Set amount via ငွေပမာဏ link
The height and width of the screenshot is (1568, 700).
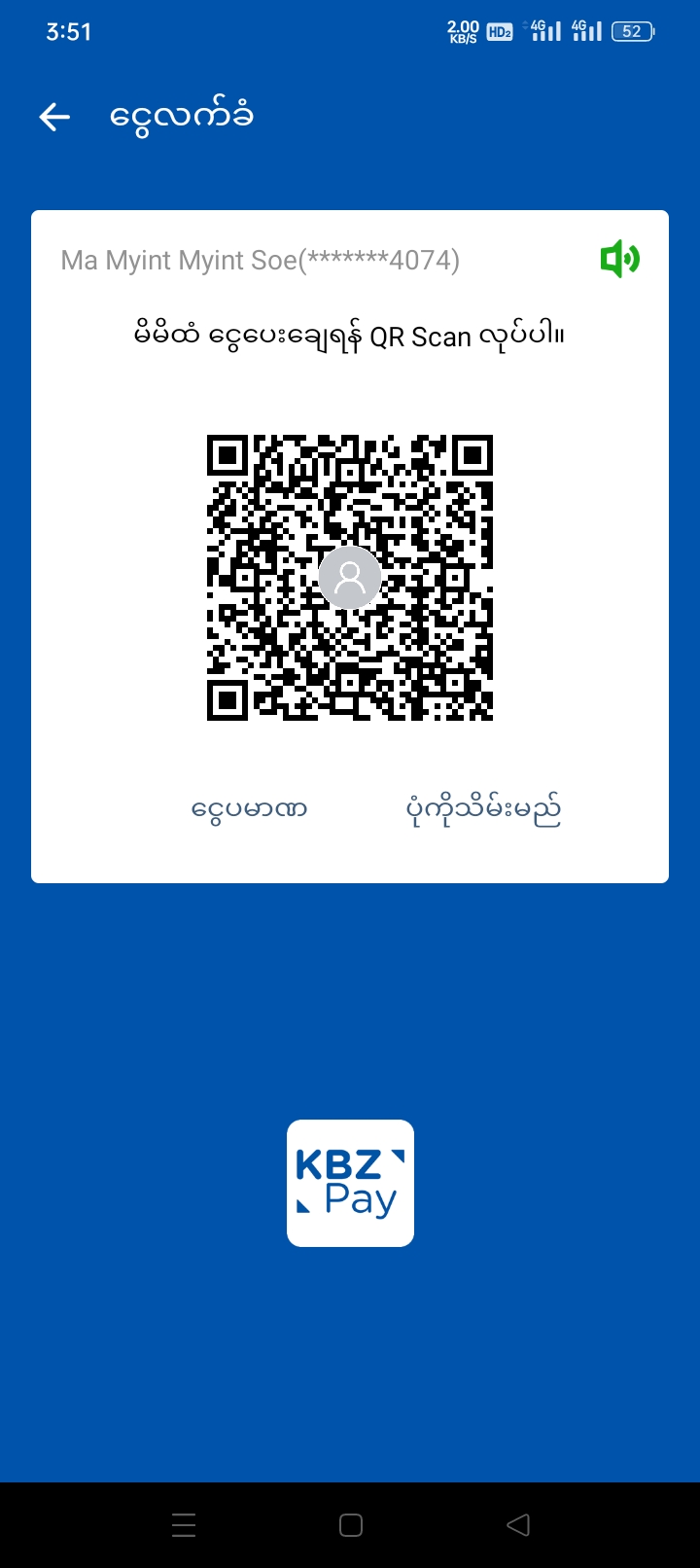coord(250,809)
